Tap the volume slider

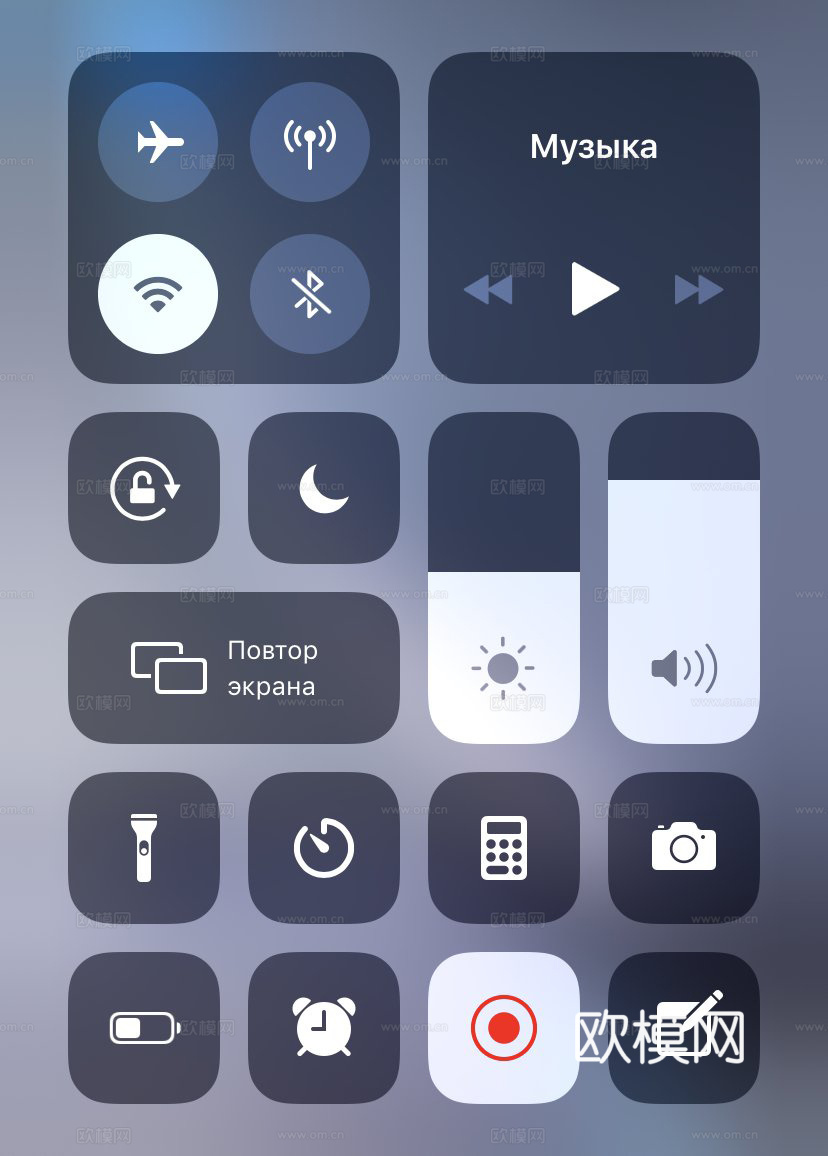tap(684, 580)
